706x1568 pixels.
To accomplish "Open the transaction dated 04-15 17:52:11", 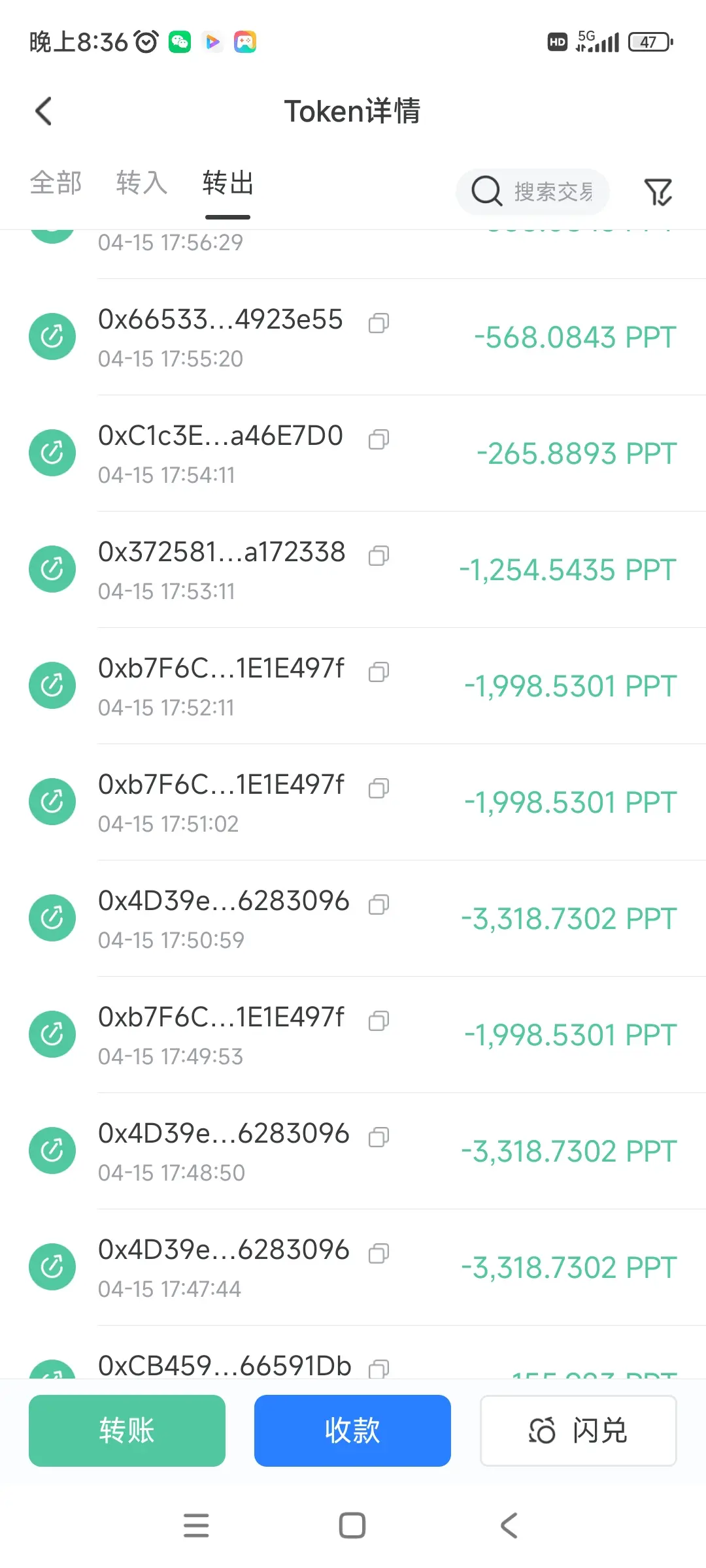I will tap(353, 686).
